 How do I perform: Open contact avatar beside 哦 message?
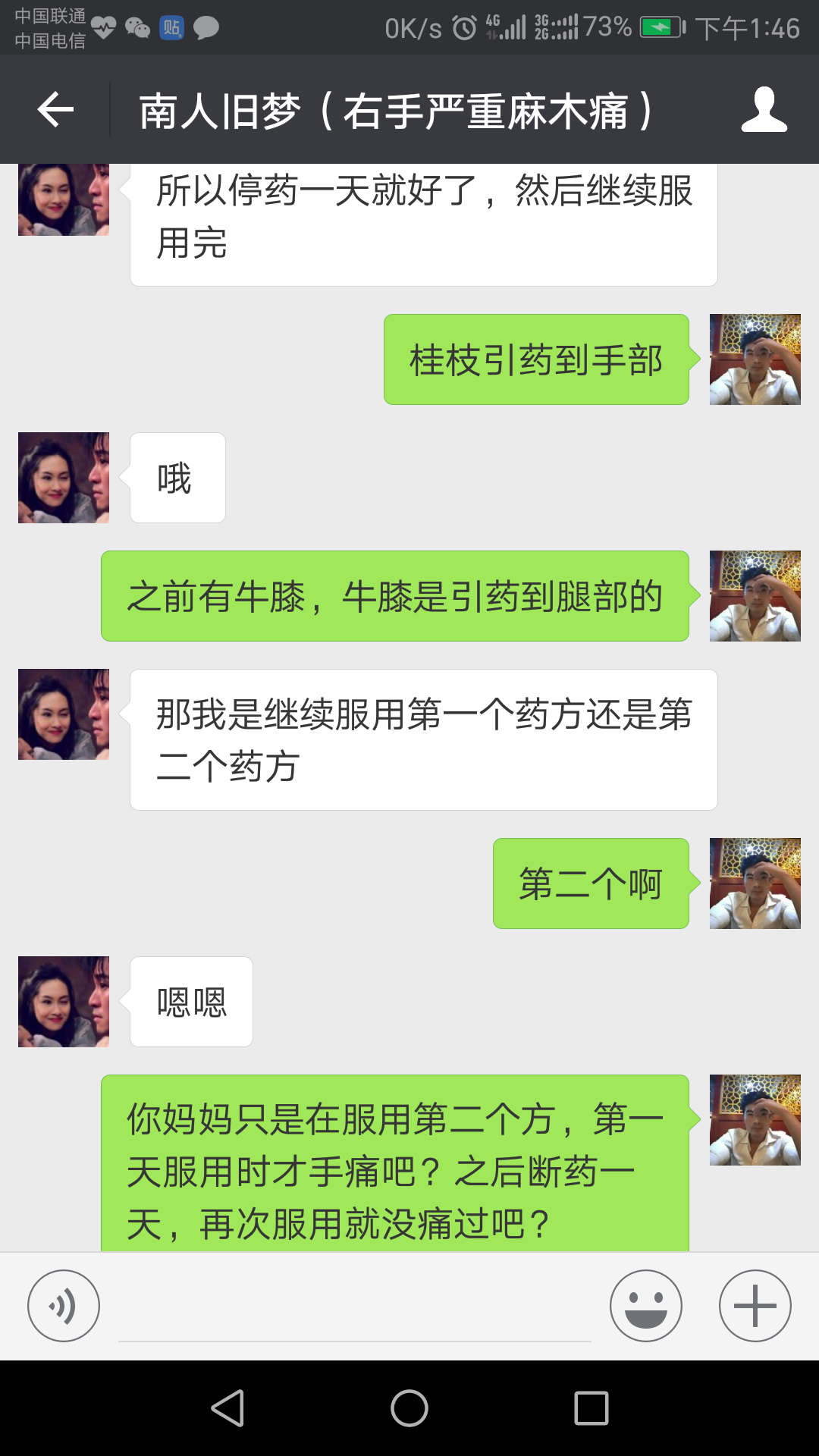[x=64, y=478]
